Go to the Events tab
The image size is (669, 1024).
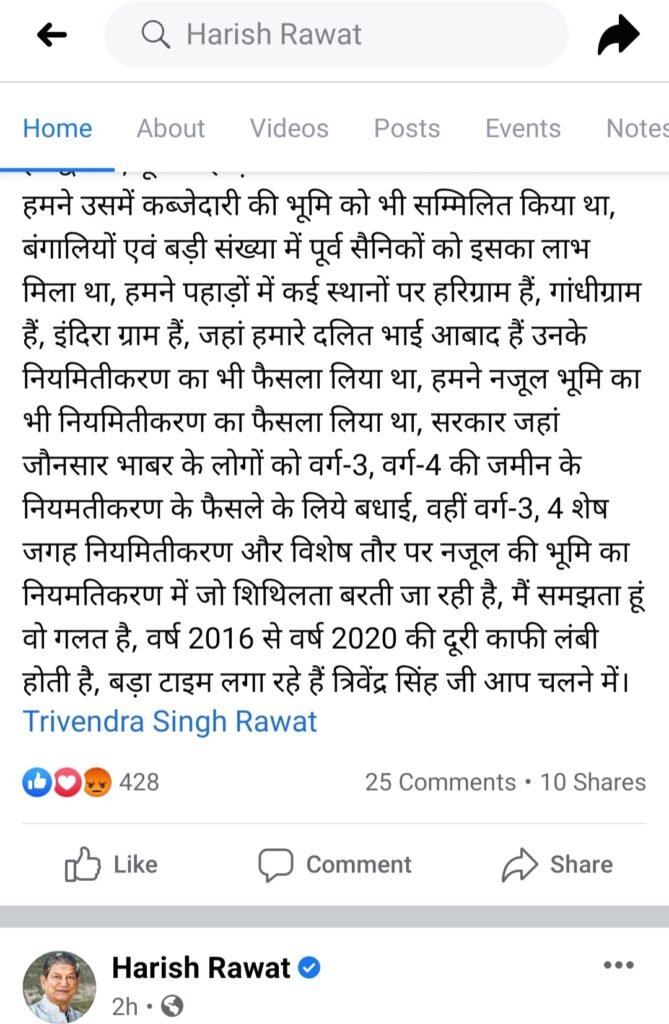523,128
